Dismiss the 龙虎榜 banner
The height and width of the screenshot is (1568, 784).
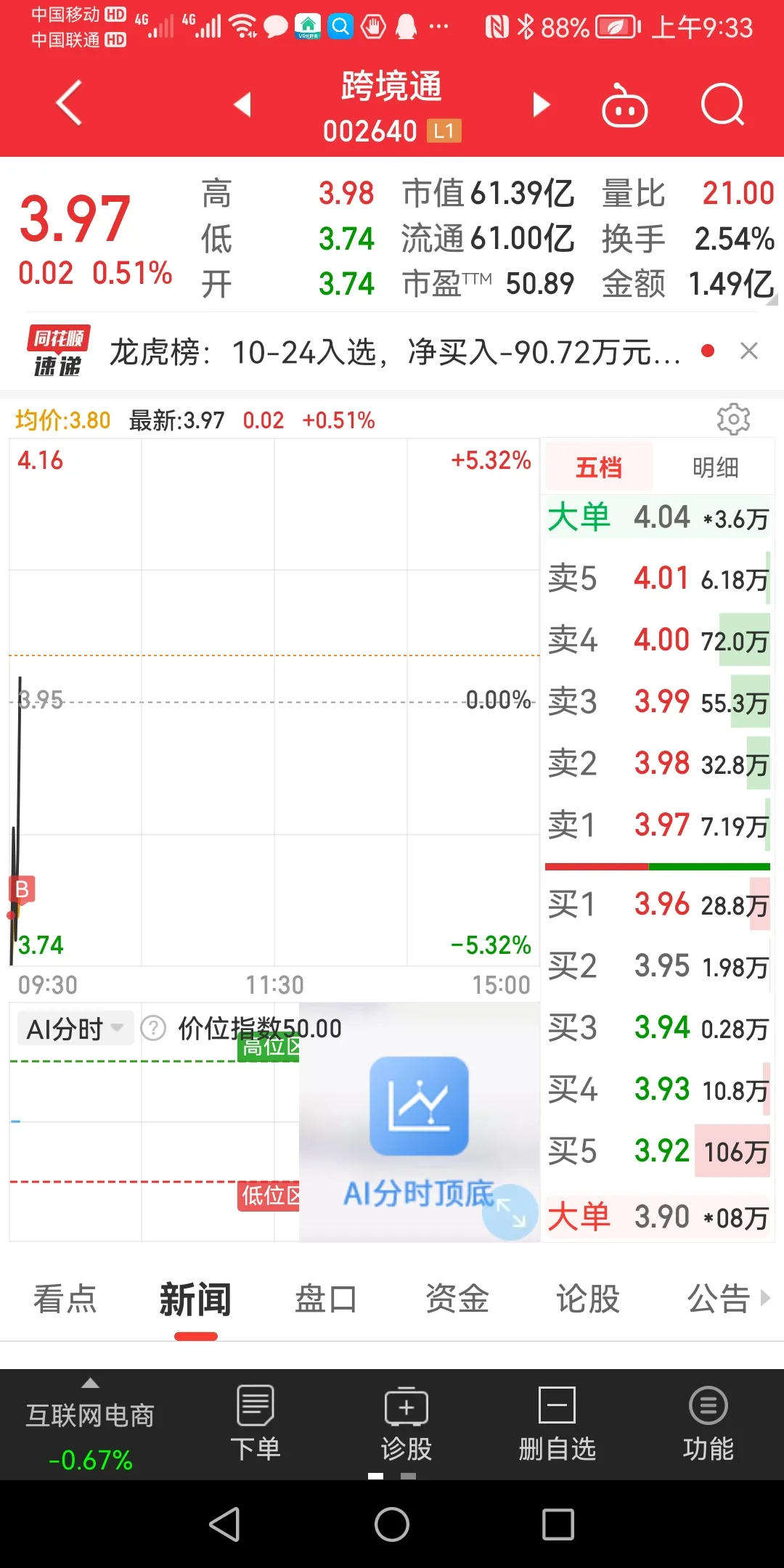[x=749, y=351]
